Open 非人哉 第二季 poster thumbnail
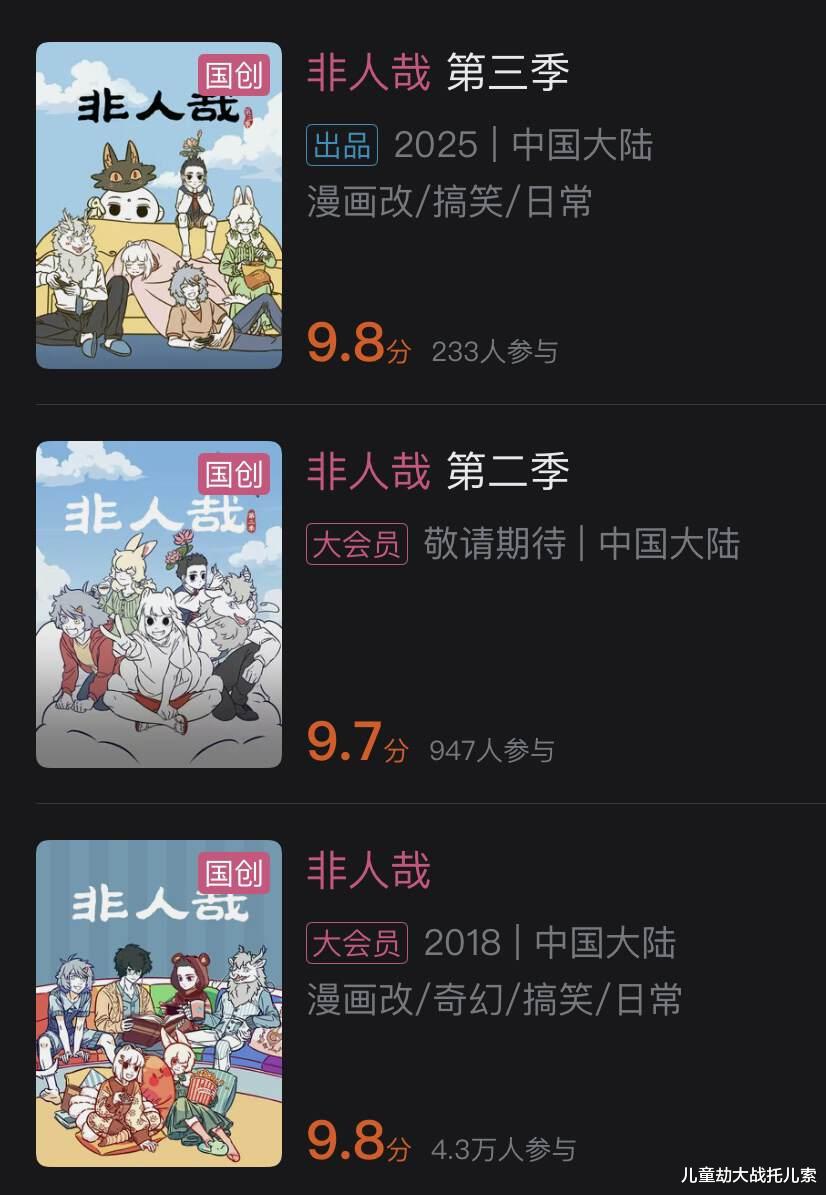 click(x=159, y=604)
